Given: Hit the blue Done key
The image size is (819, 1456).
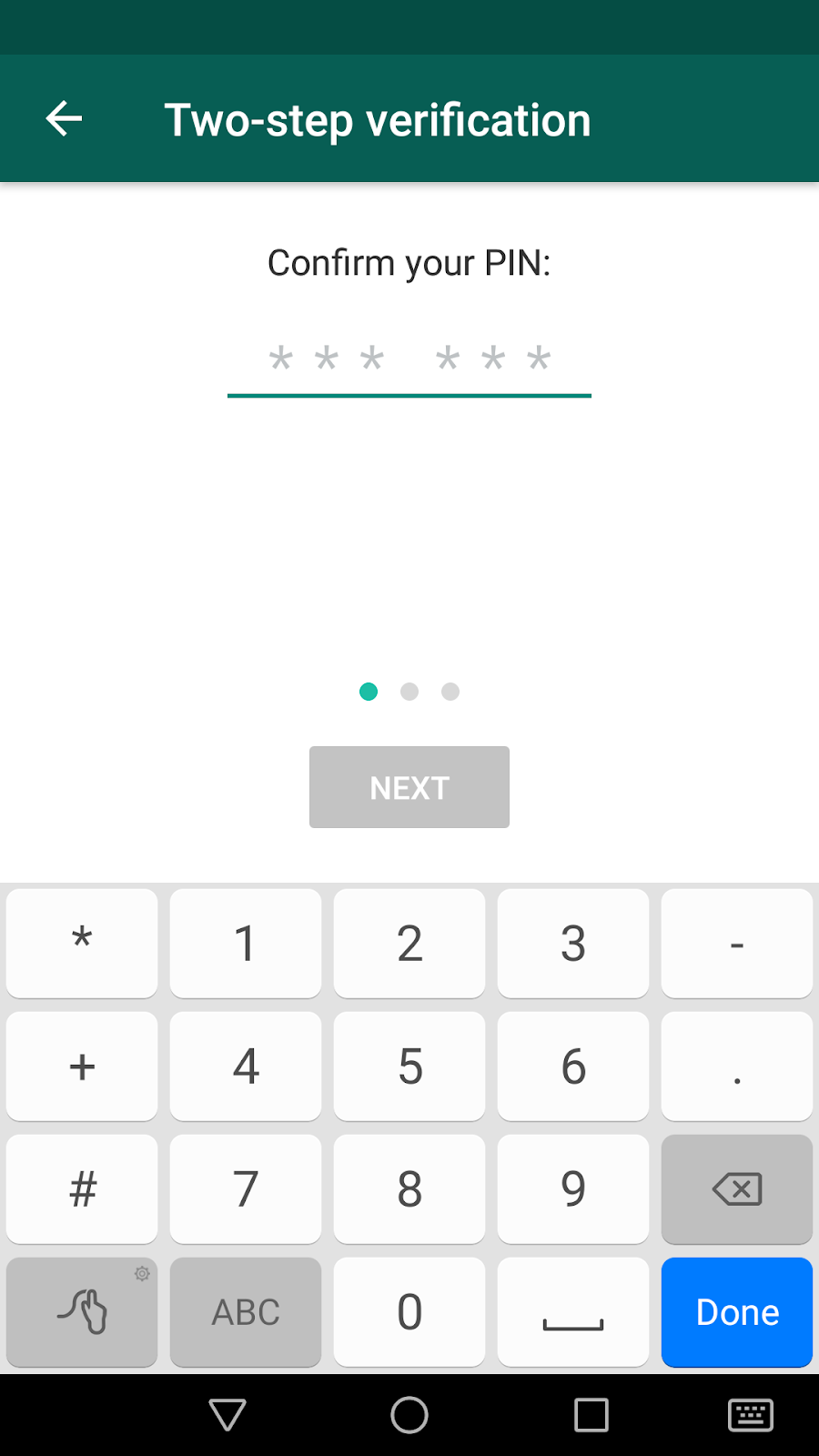Looking at the screenshot, I should coord(737,1311).
